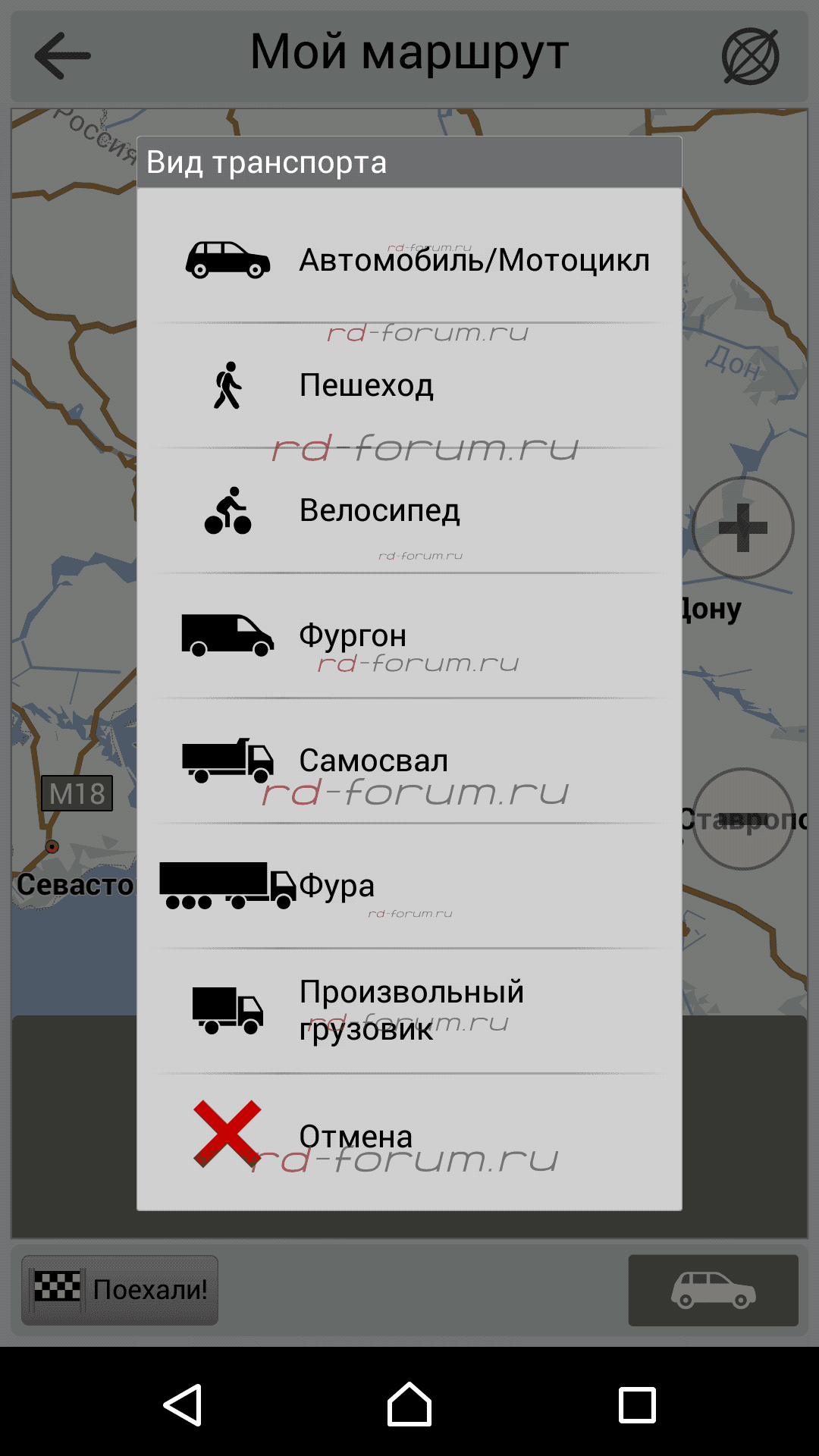Select Автомобиль/Мотоцикл transport type
Screen dimensions: 819x1456
[409, 260]
